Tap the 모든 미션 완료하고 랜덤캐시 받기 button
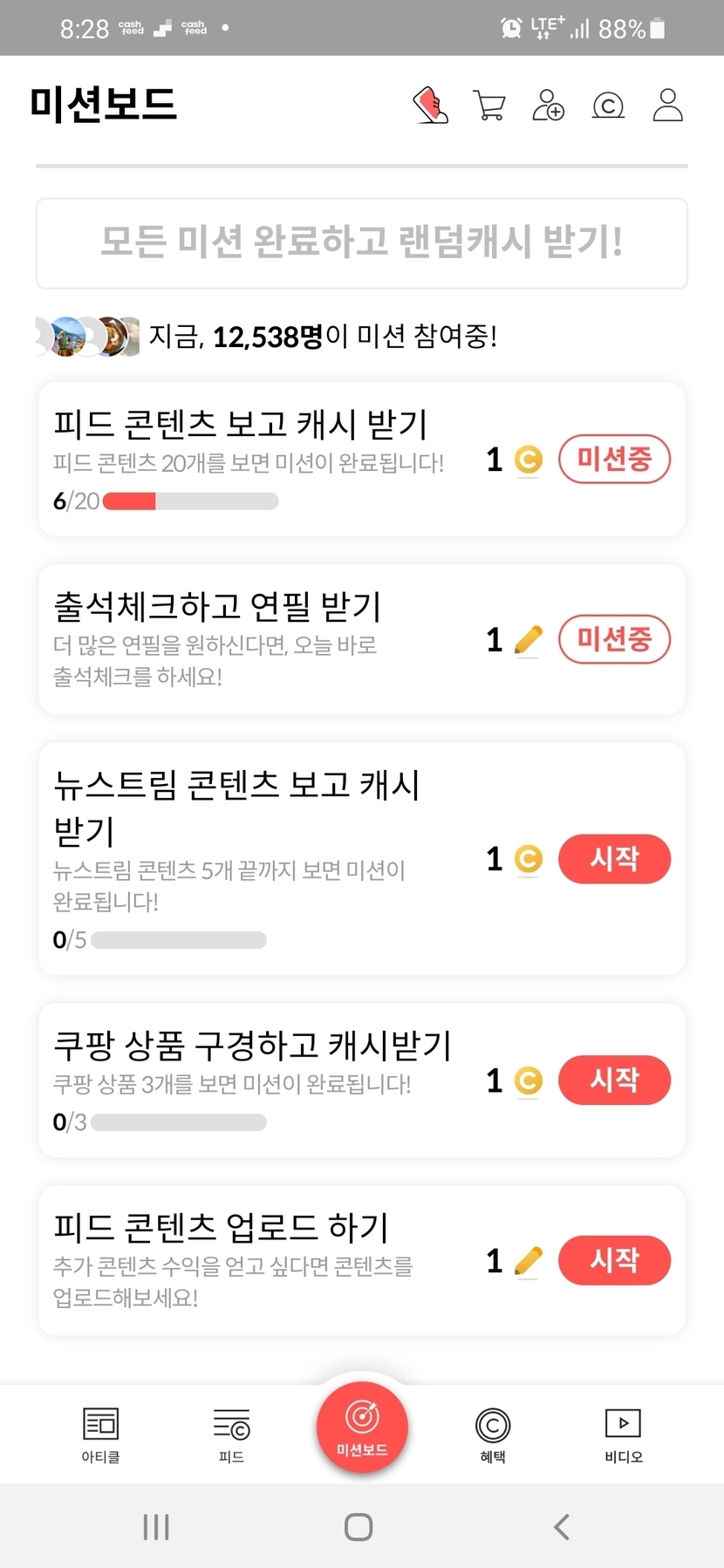 tap(362, 243)
